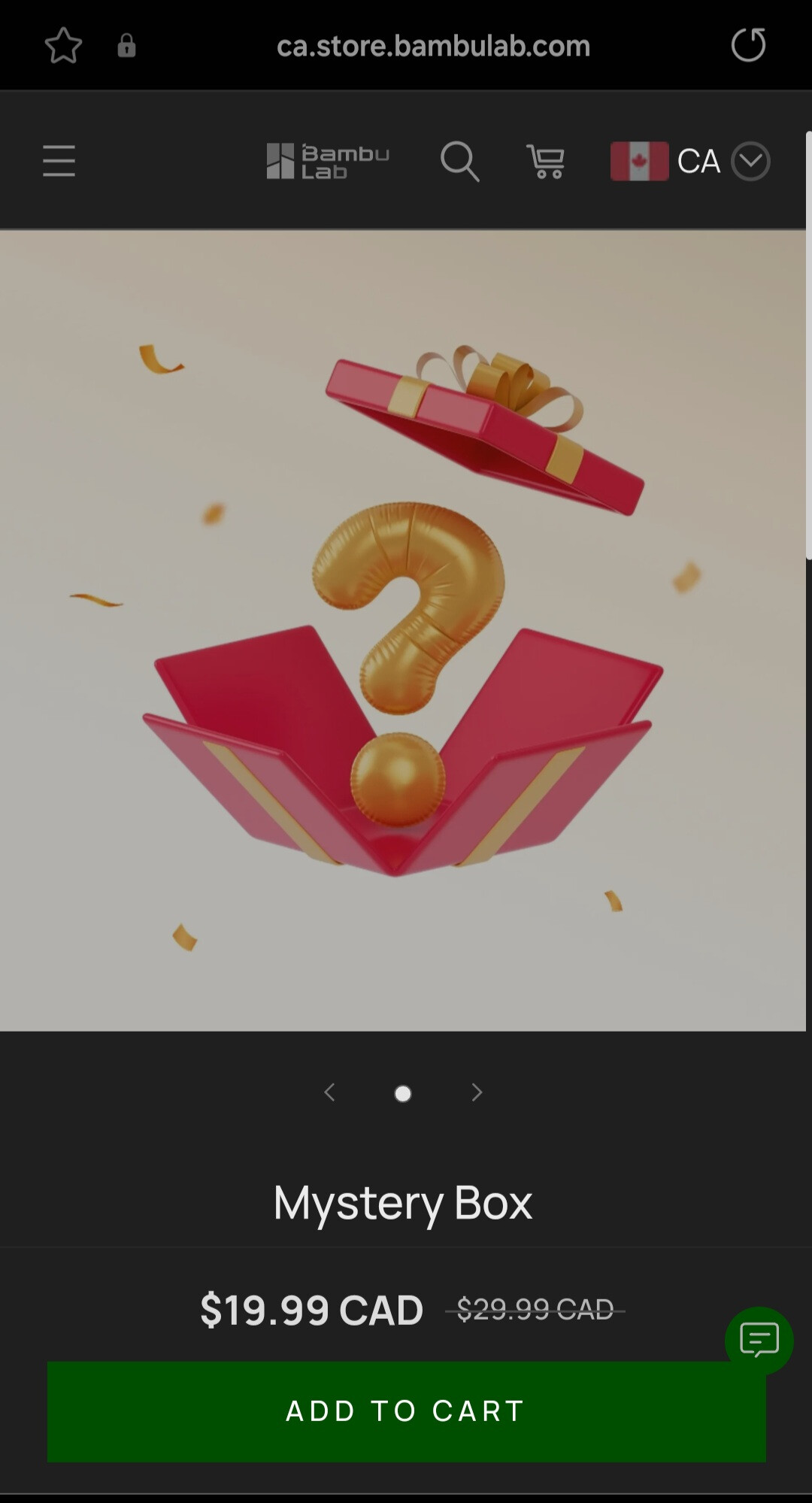Image resolution: width=812 pixels, height=1503 pixels.
Task: Add Mystery Box to cart
Action: 406,1411
